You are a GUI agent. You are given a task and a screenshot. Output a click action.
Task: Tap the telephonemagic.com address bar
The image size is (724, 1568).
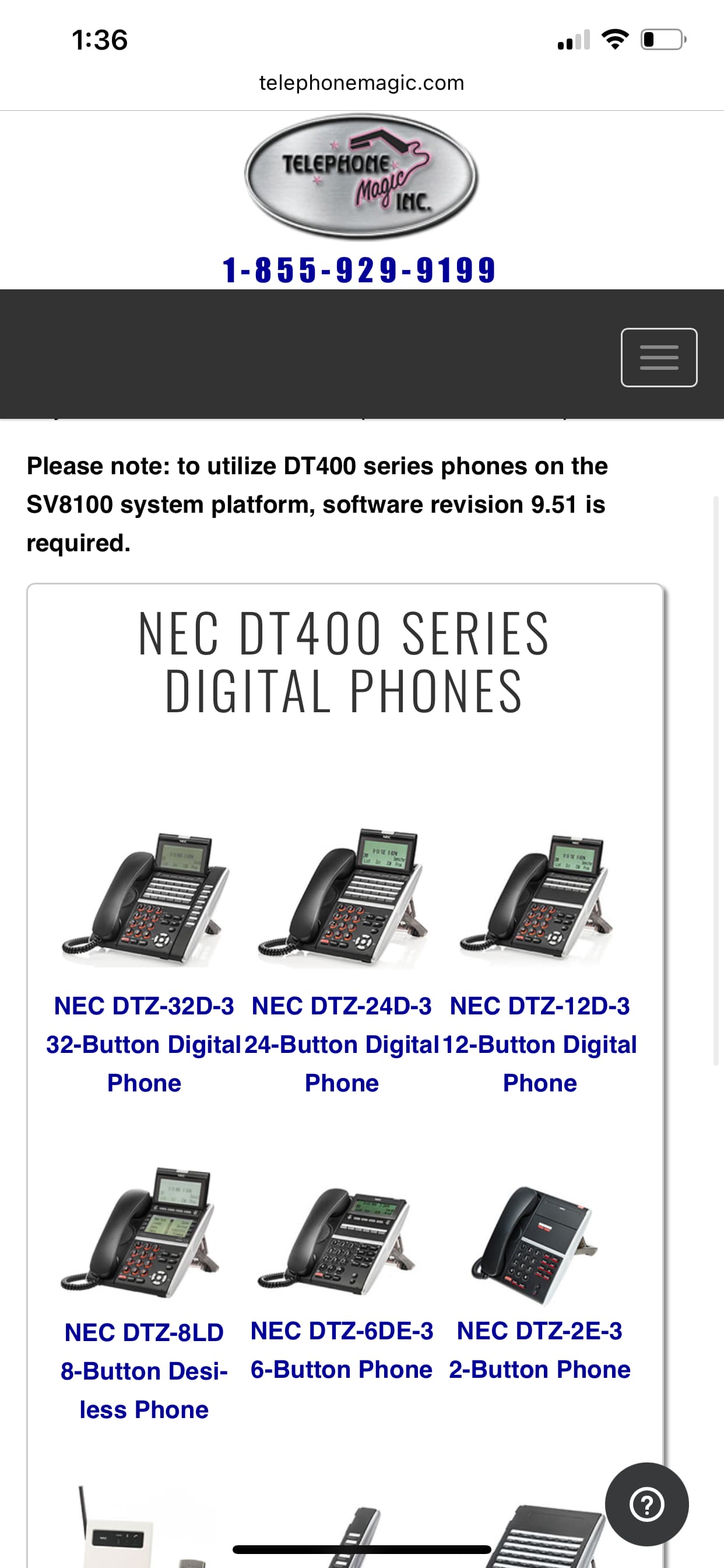point(361,83)
